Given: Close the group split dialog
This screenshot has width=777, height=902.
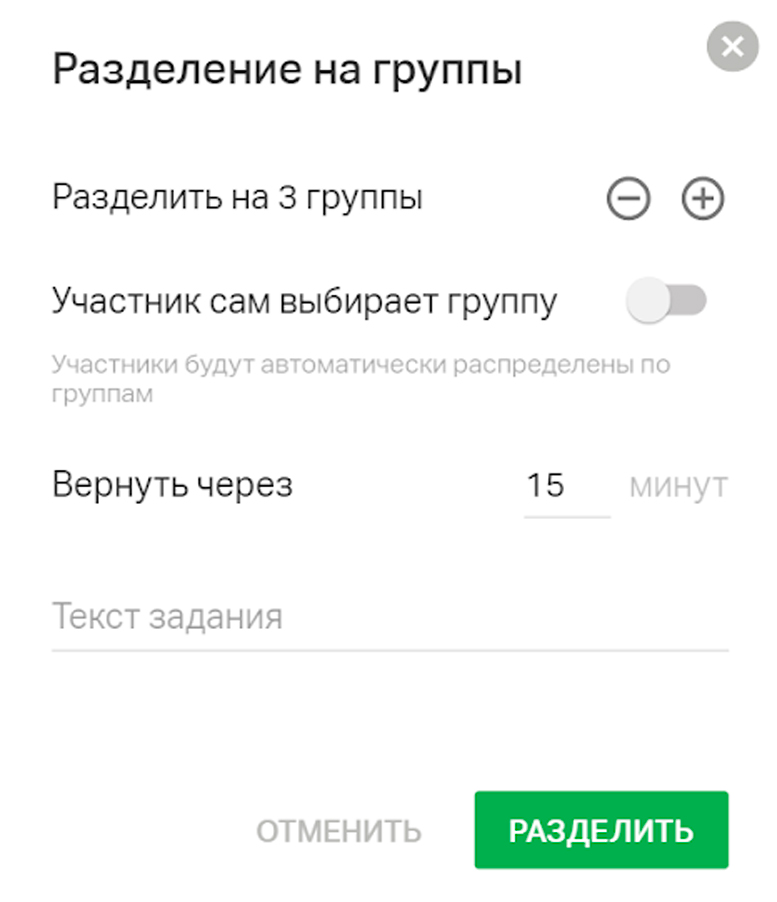Looking at the screenshot, I should (x=732, y=47).
